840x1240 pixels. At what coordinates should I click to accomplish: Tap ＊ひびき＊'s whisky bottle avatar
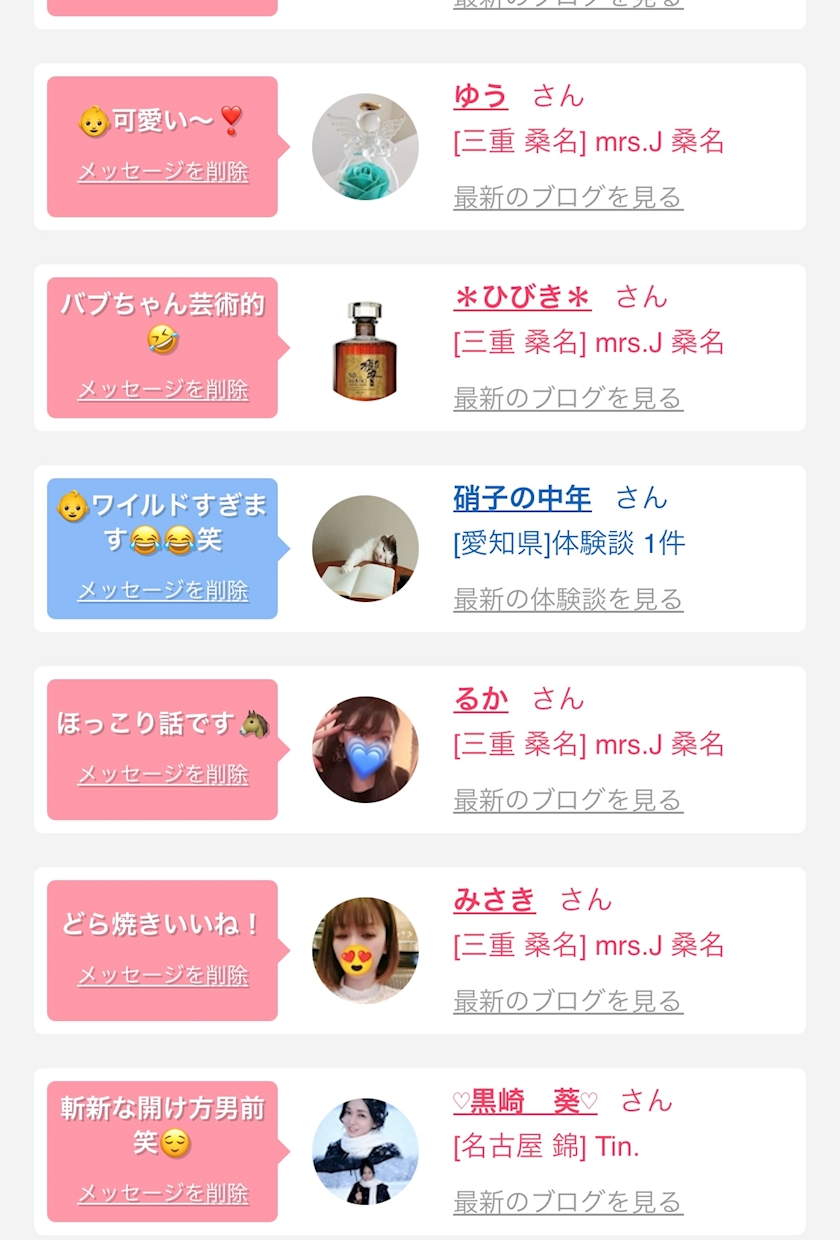pyautogui.click(x=365, y=348)
